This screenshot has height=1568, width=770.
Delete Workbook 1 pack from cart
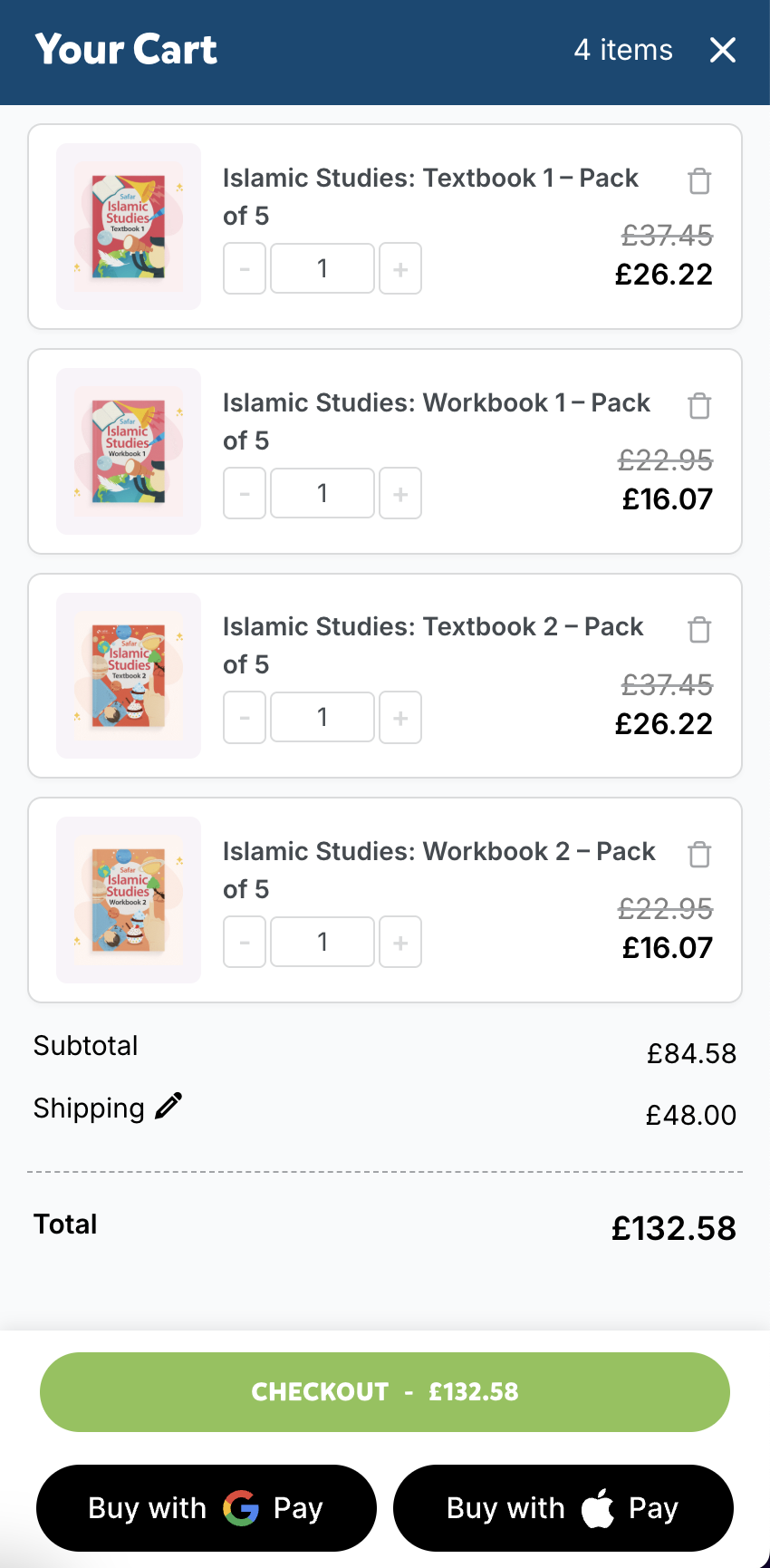(699, 405)
